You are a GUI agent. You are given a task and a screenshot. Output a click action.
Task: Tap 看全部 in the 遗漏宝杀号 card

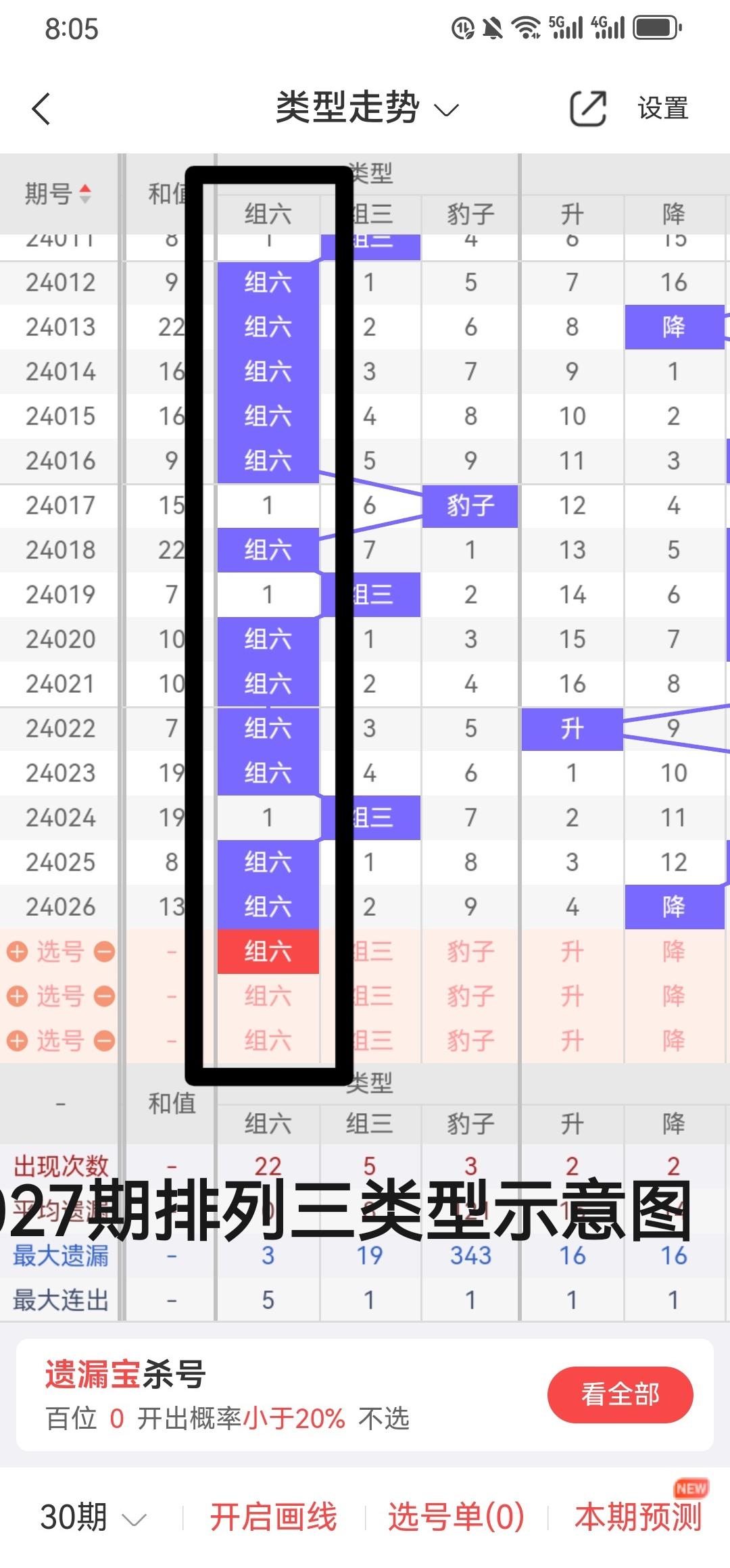pos(620,1394)
